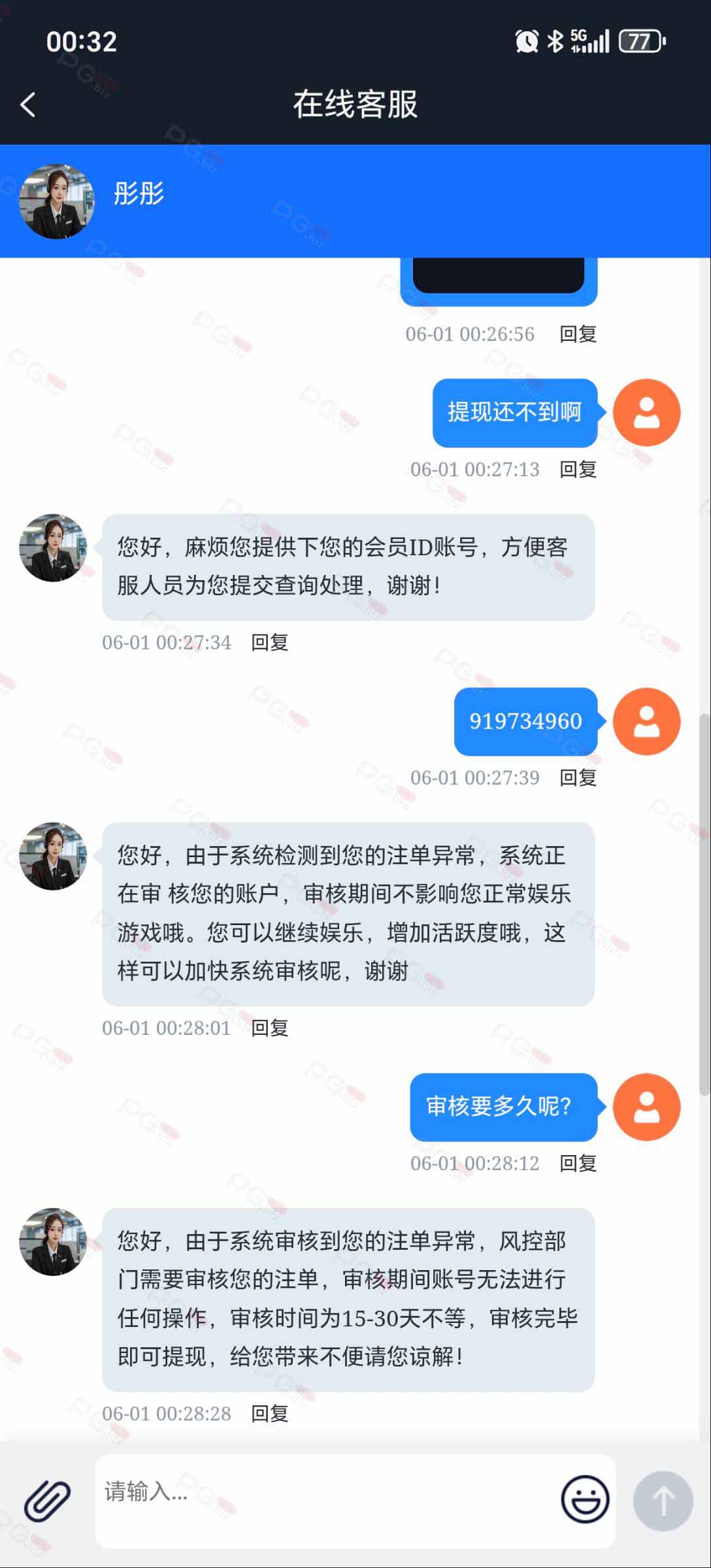Viewport: 711px width, 1568px height.
Task: Open the emoji picker smiley icon
Action: [585, 1499]
